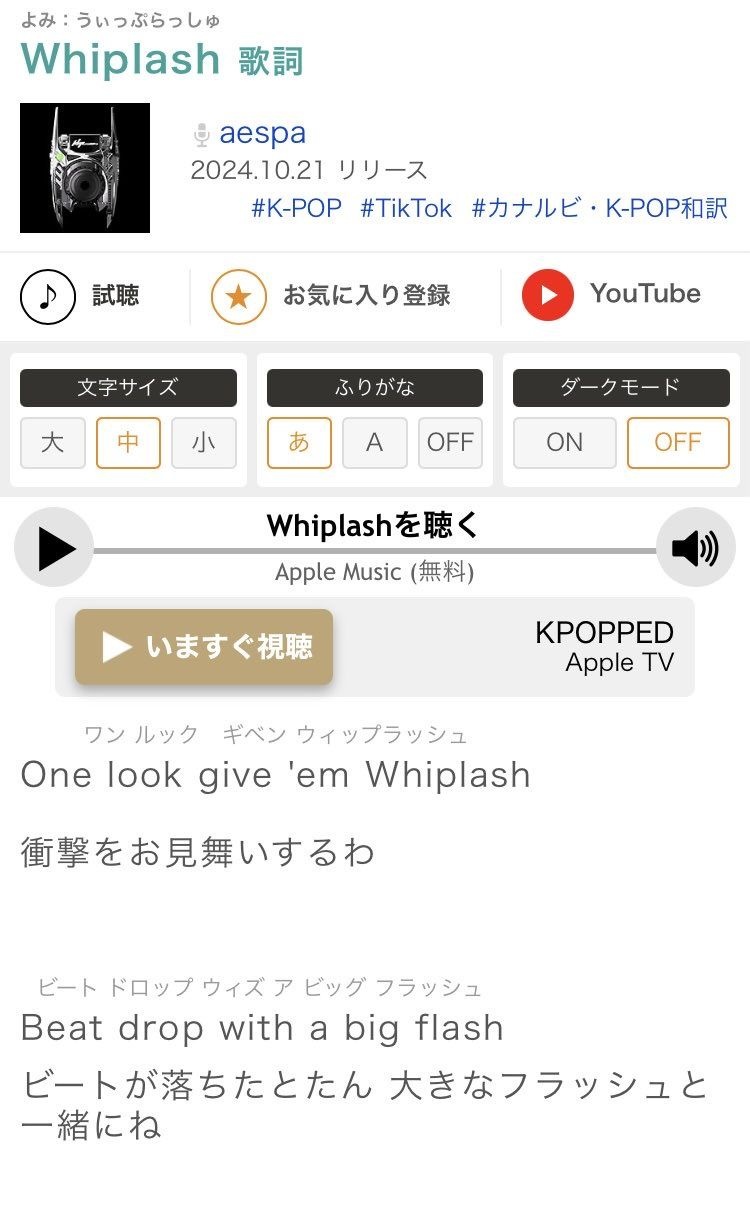Turn furigana OFF
The height and width of the screenshot is (1206, 750).
click(450, 443)
